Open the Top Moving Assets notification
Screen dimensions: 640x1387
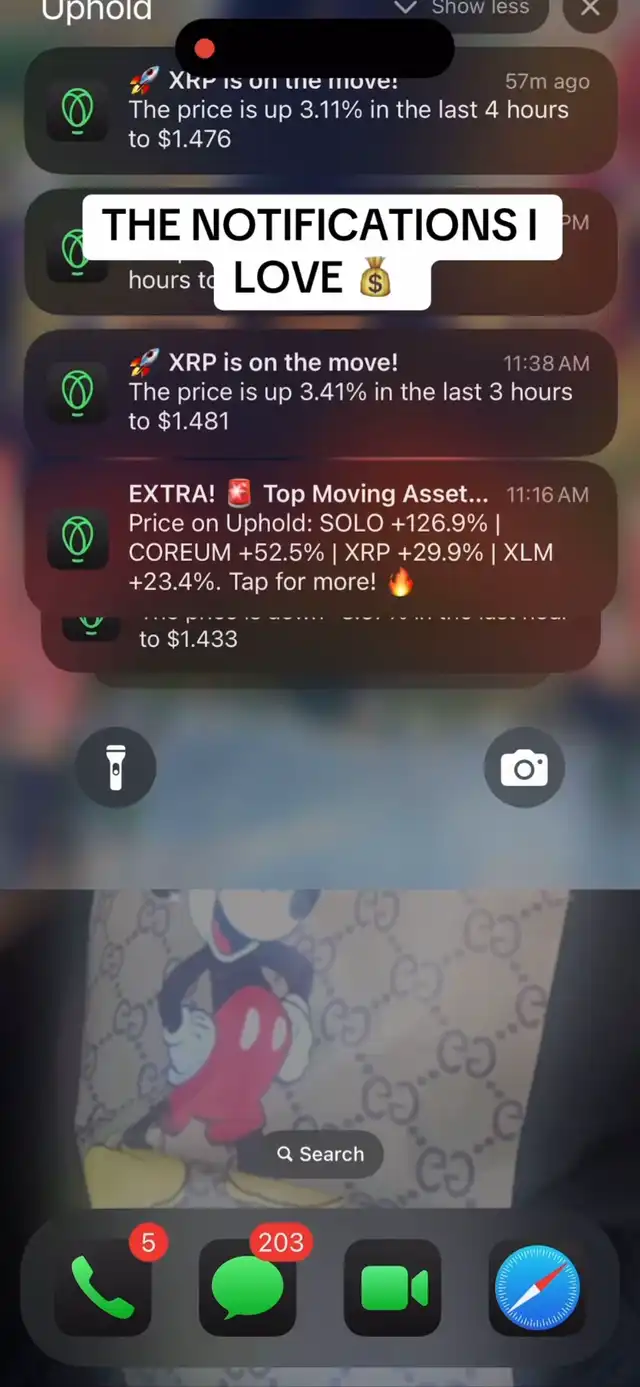click(320, 538)
